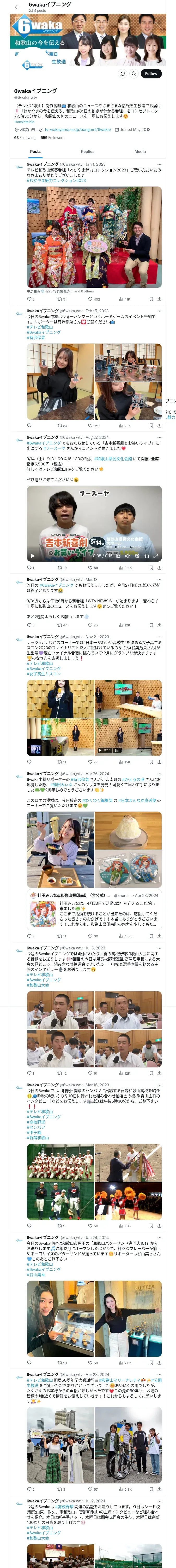The height and width of the screenshot is (1568, 176).
Task: Bookmark the Mar 13 post
Action: pyautogui.click(x=150, y=625)
